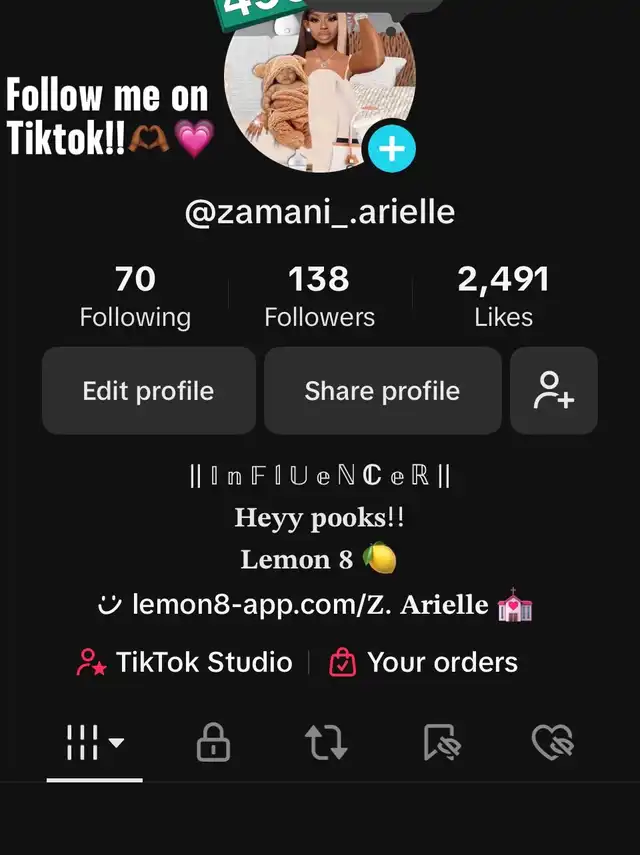View Your orders

(424, 662)
